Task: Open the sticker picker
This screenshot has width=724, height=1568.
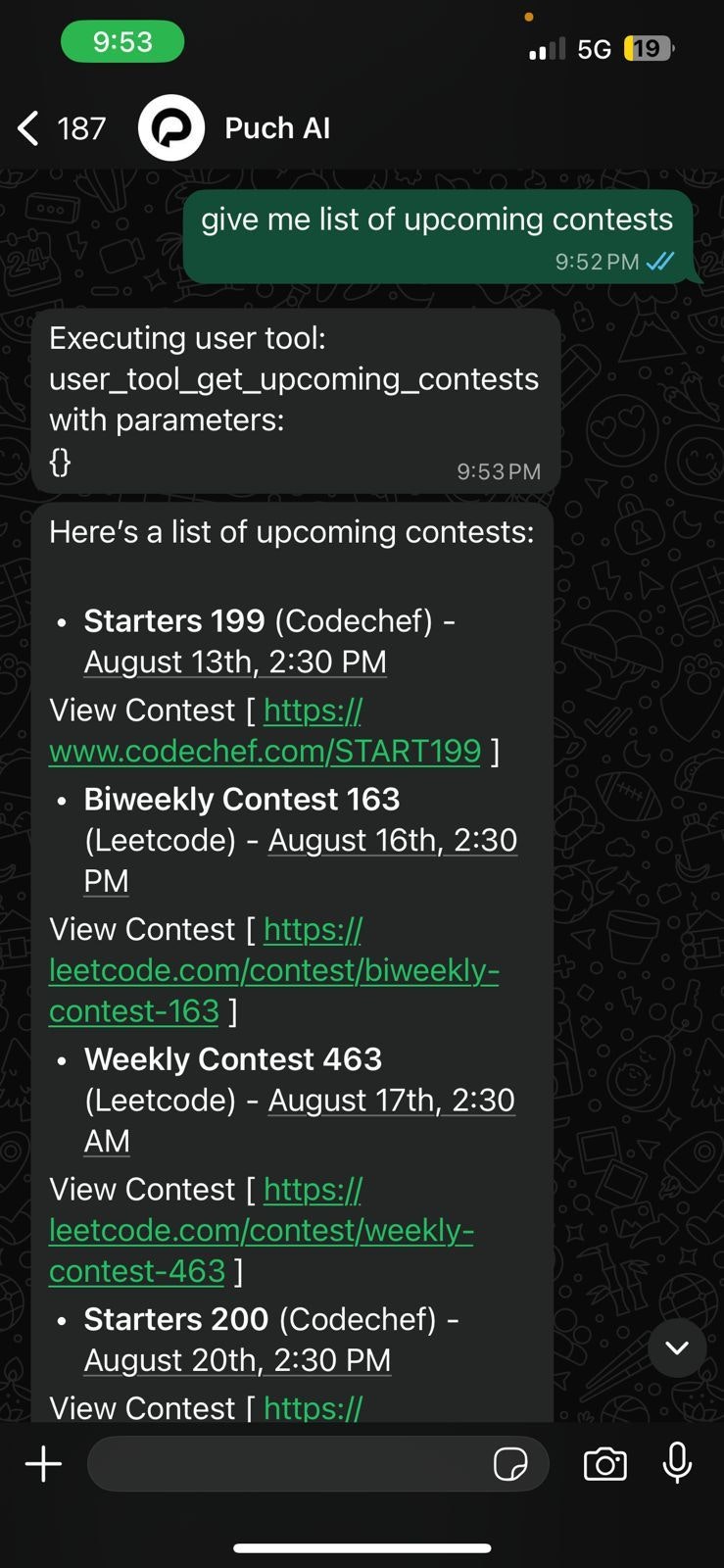Action: 510,1464
